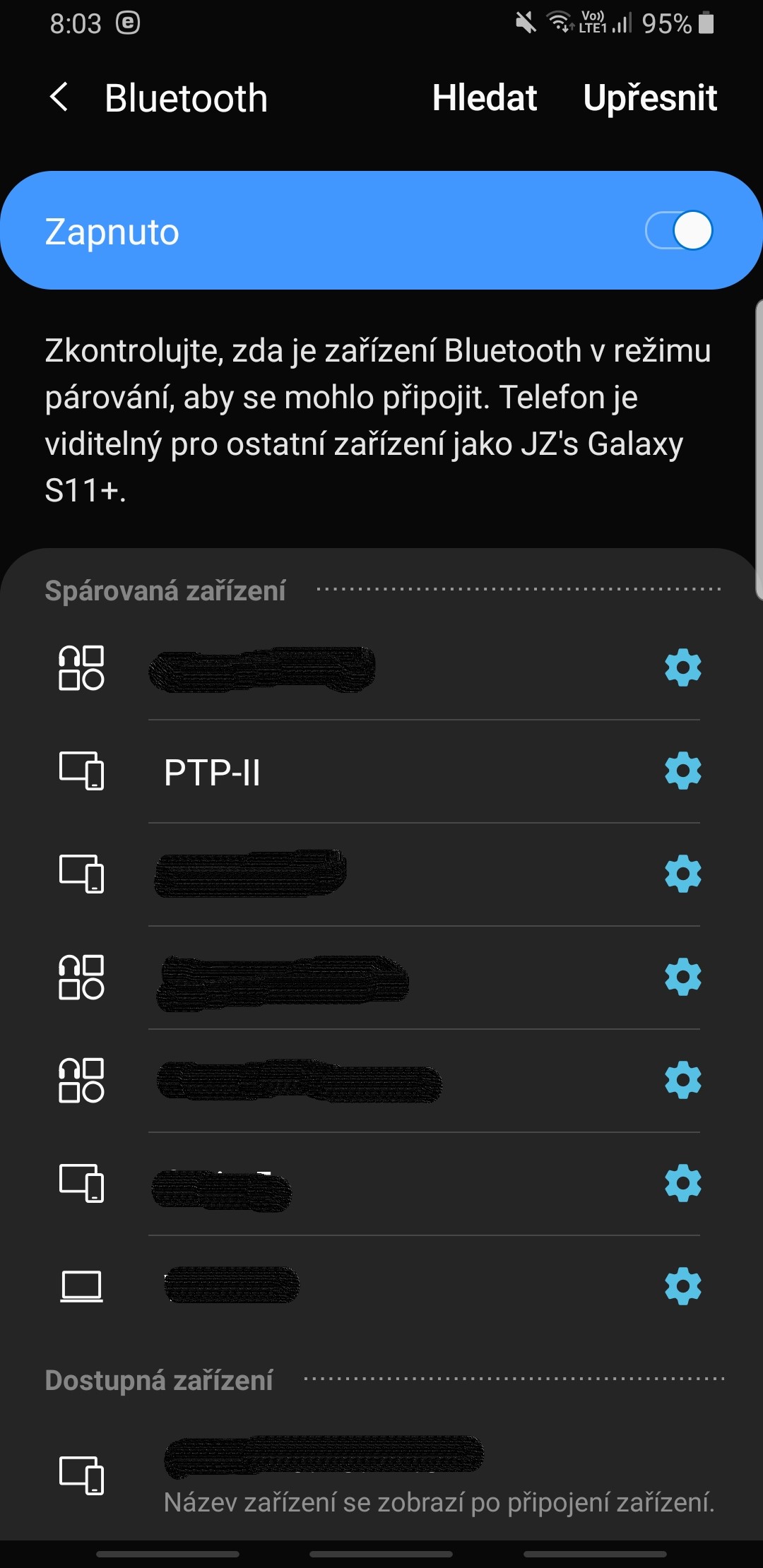
Task: Open settings gear for the laptop device
Action: [682, 1286]
